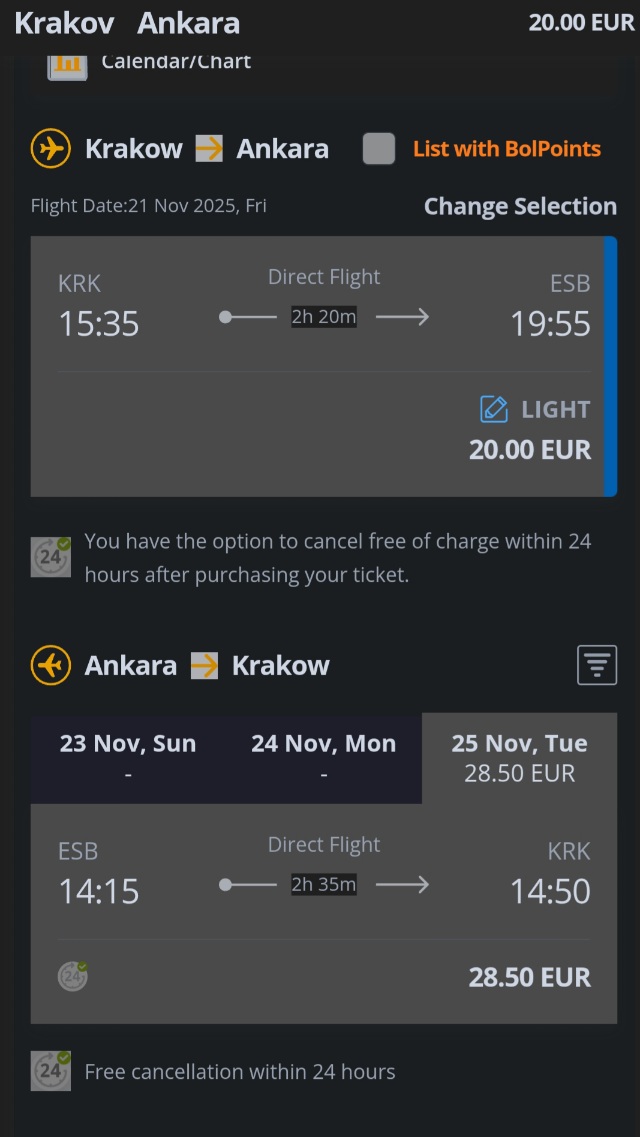
Task: Check the List with BolPoints box
Action: click(x=378, y=149)
